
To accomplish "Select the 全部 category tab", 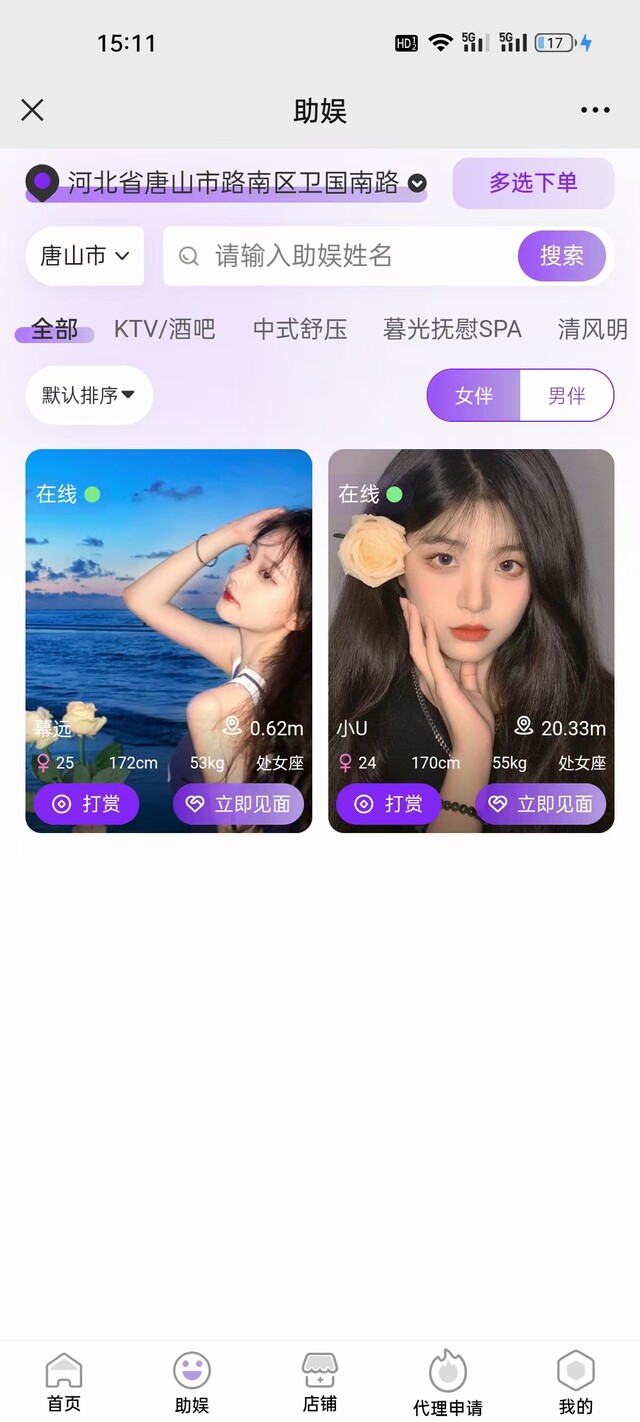I will click(x=54, y=329).
